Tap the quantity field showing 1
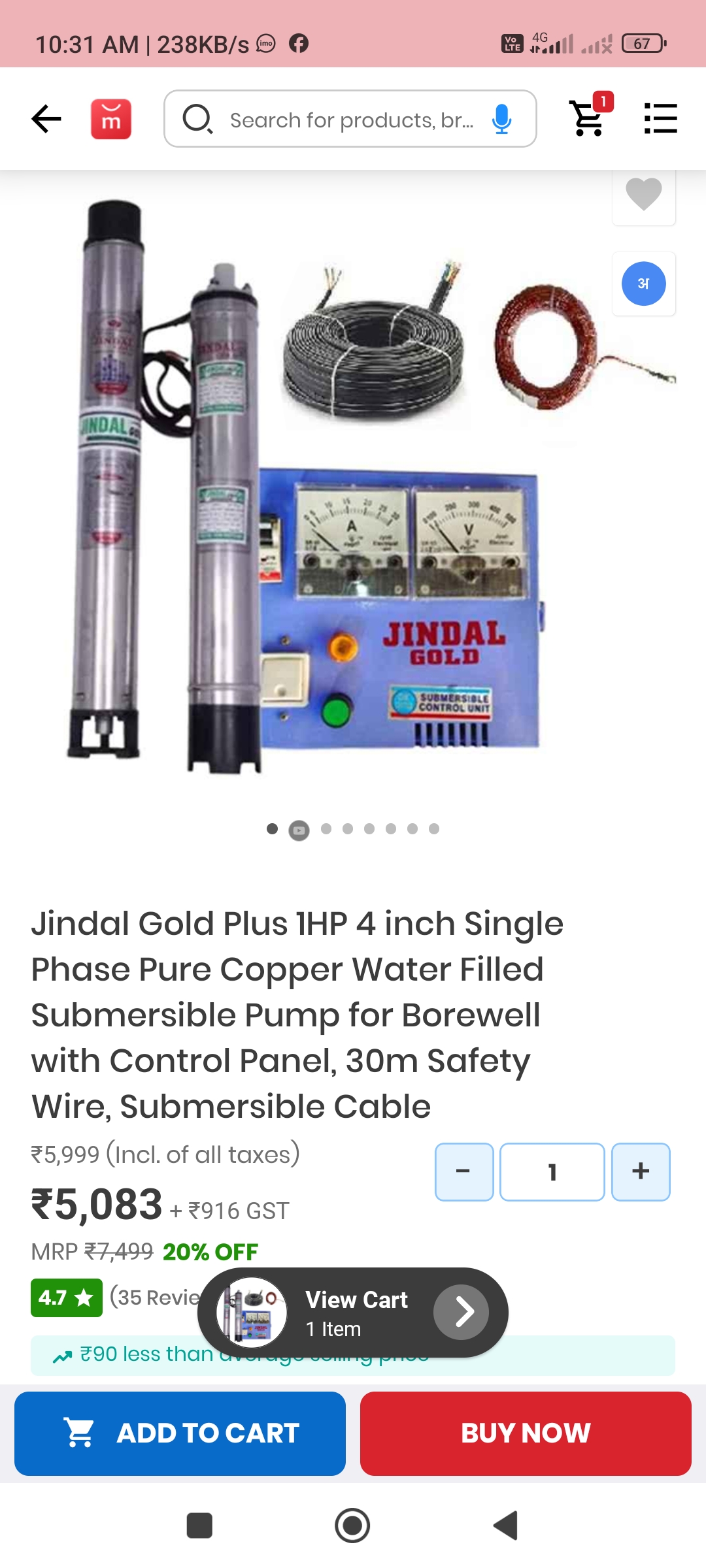The width and height of the screenshot is (706, 1568). tap(552, 1171)
